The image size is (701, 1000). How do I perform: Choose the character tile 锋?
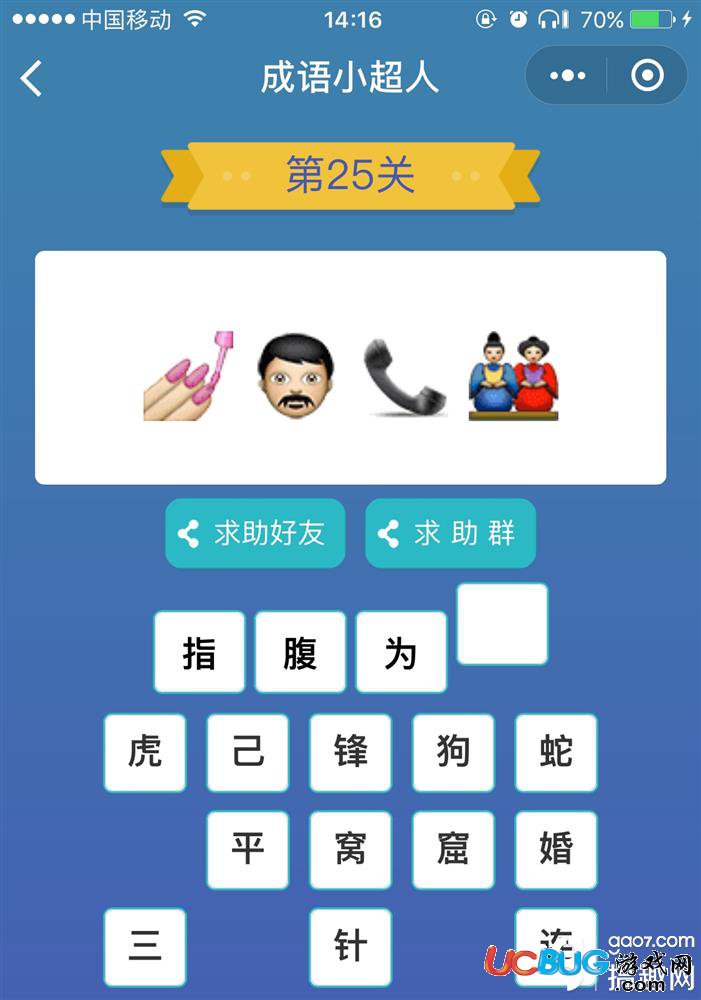click(350, 752)
